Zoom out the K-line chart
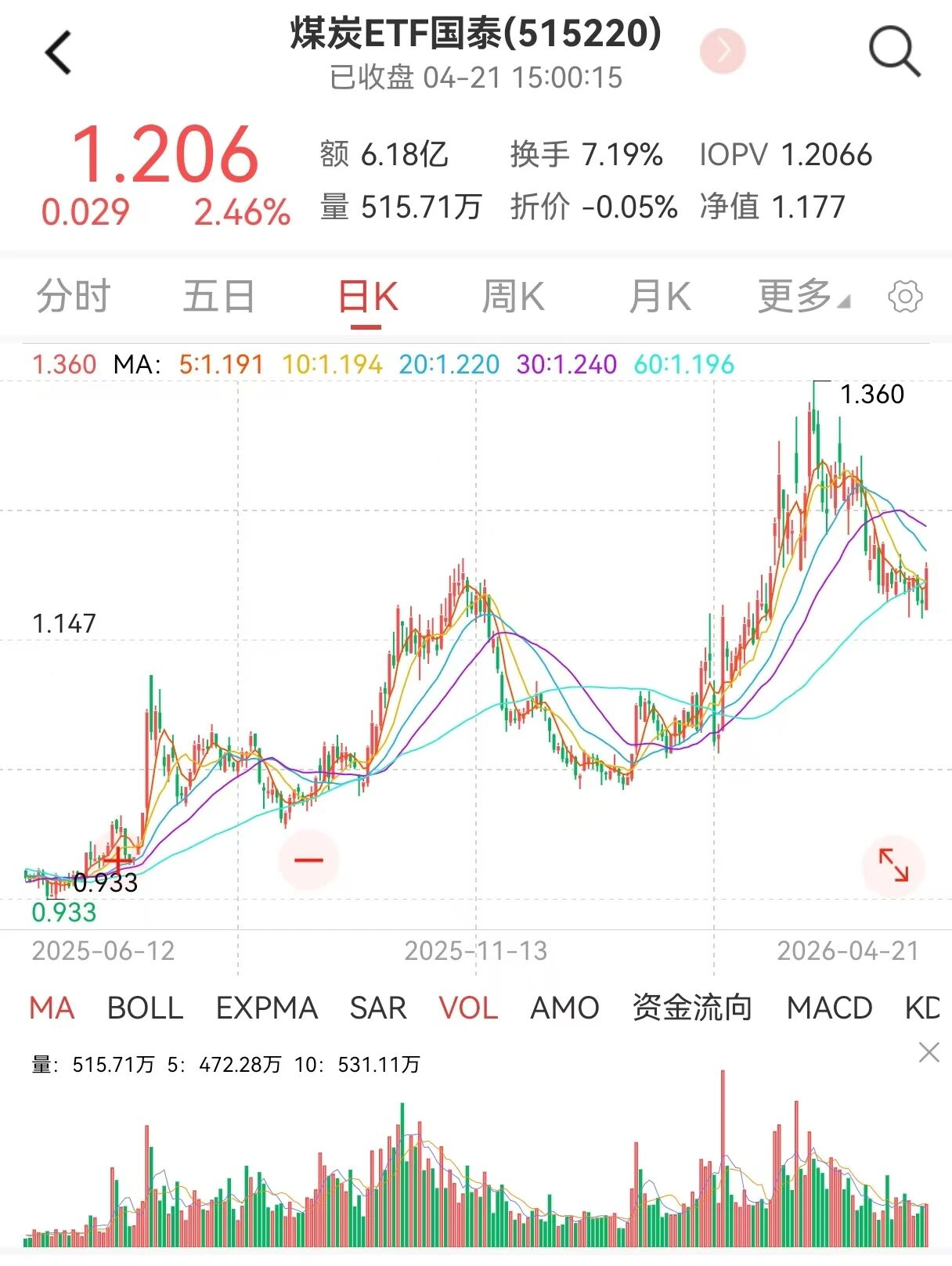Image resolution: width=952 pixels, height=1266 pixels. coord(308,860)
